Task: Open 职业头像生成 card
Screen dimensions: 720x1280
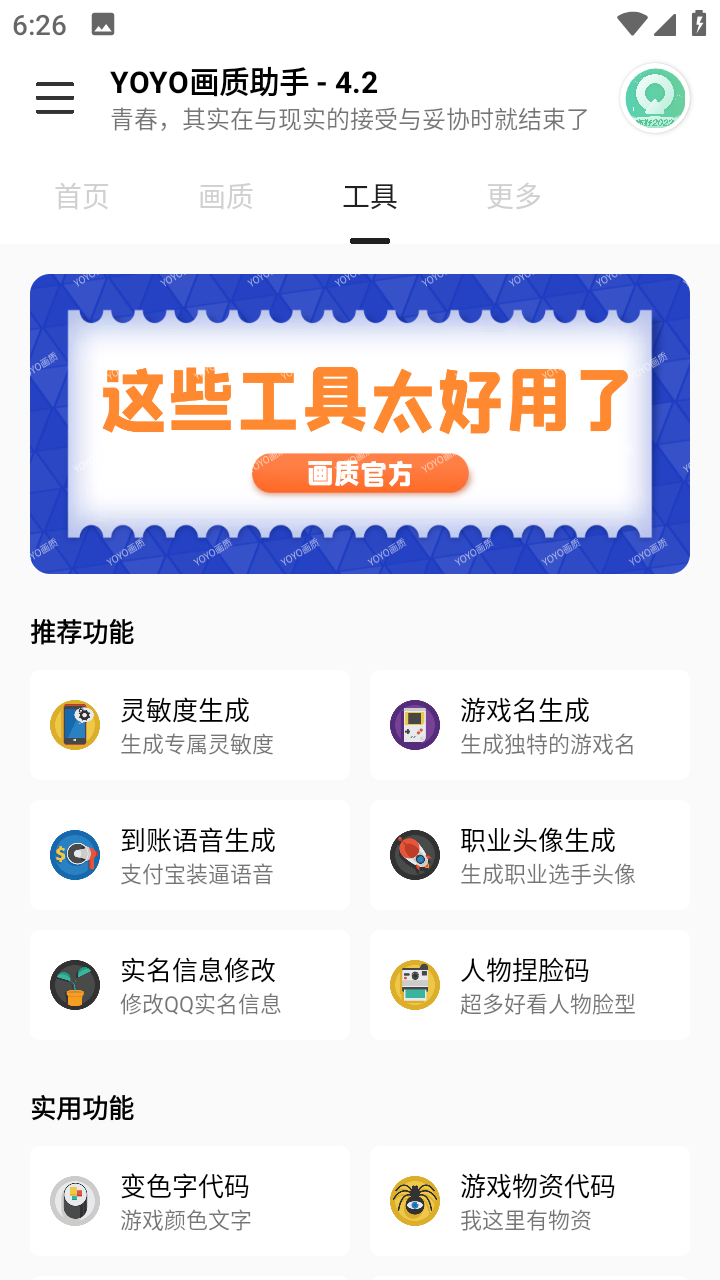Action: (530, 855)
